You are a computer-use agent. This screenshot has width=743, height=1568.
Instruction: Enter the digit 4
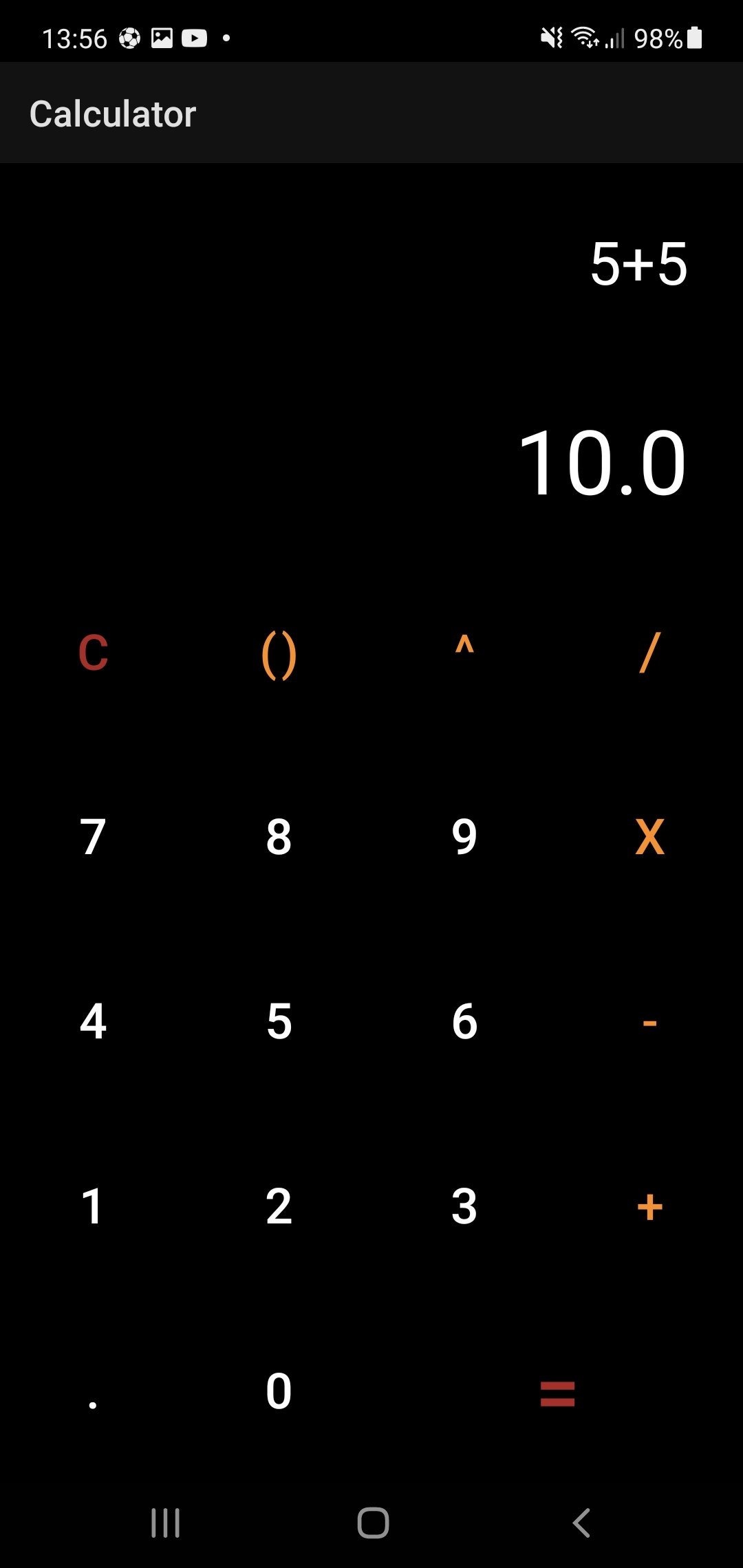pyautogui.click(x=93, y=1021)
